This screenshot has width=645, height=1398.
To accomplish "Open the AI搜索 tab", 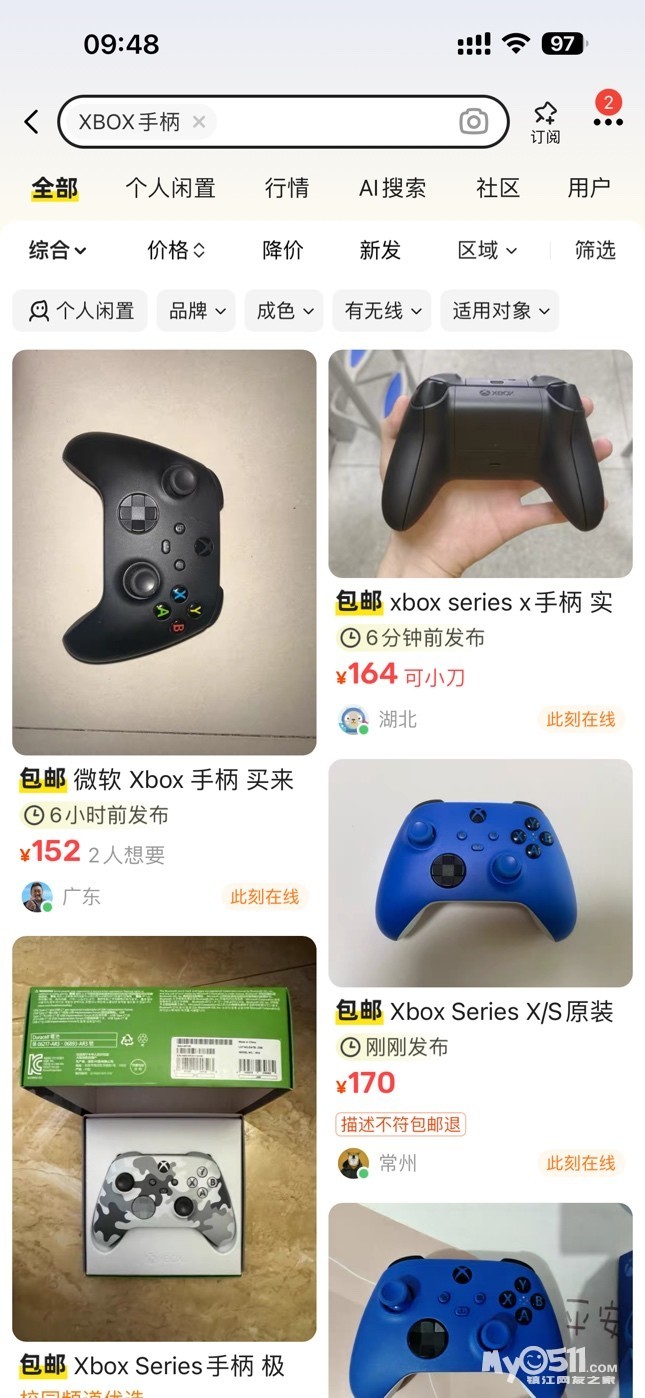I will [x=392, y=188].
